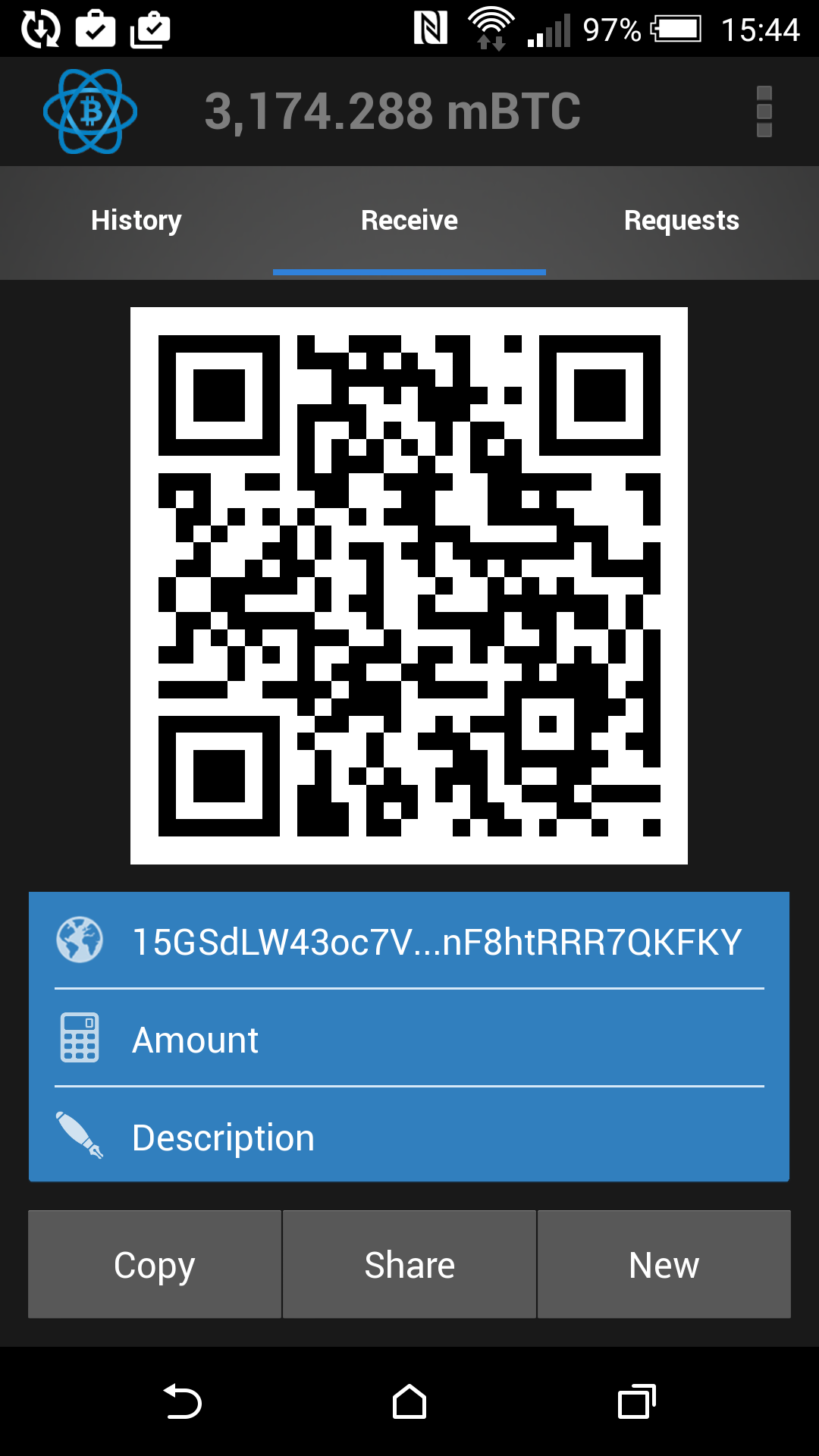The height and width of the screenshot is (1456, 819).
Task: Share the payment request
Action: (409, 1265)
